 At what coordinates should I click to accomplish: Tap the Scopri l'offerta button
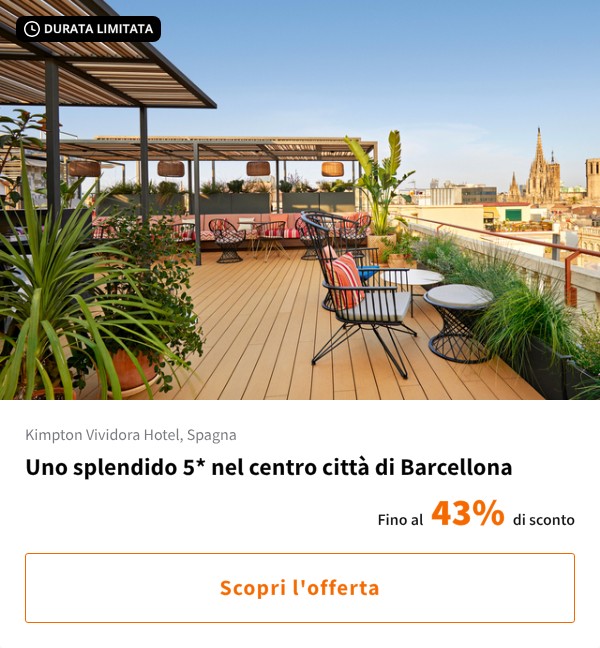300,588
